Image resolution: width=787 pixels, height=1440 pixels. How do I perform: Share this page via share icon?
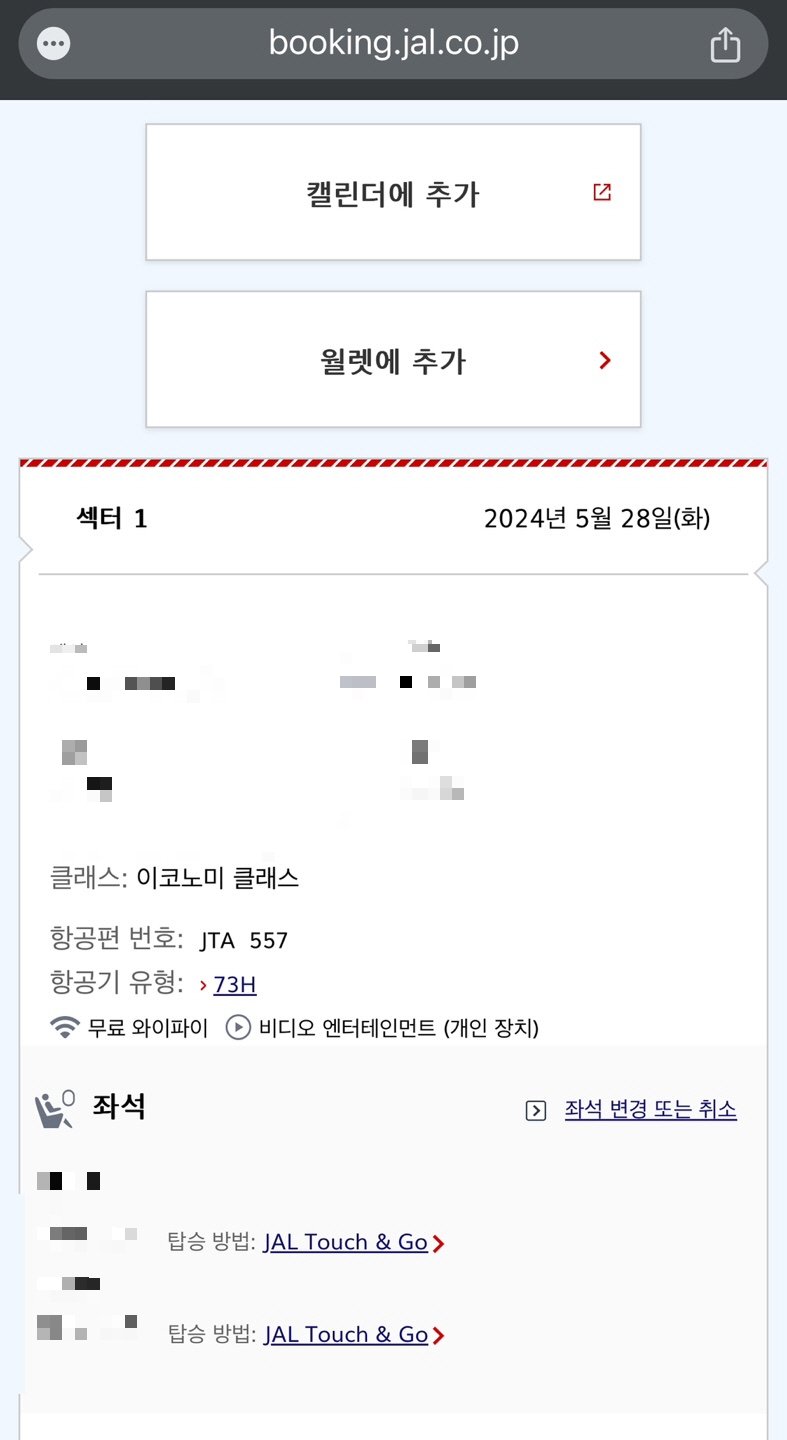pos(725,44)
